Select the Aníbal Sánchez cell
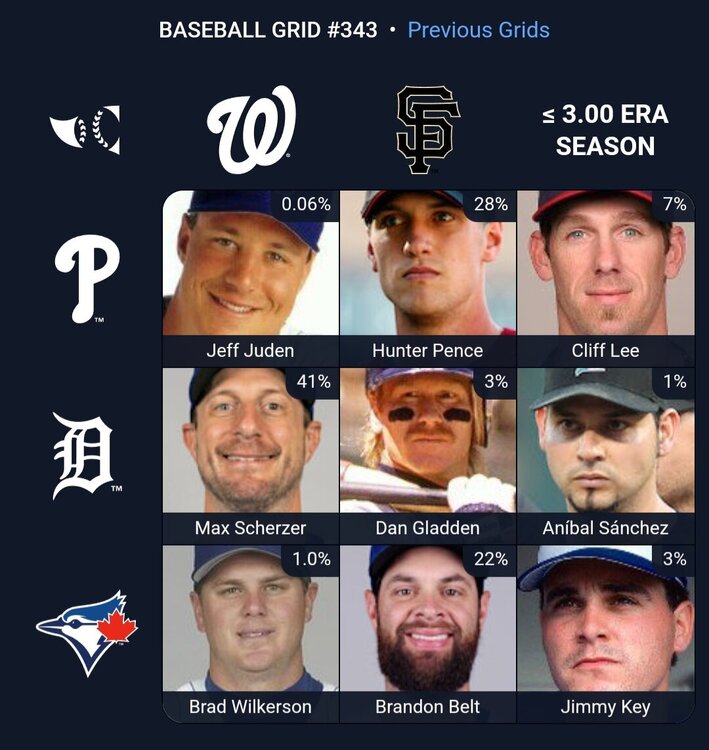 (605, 455)
